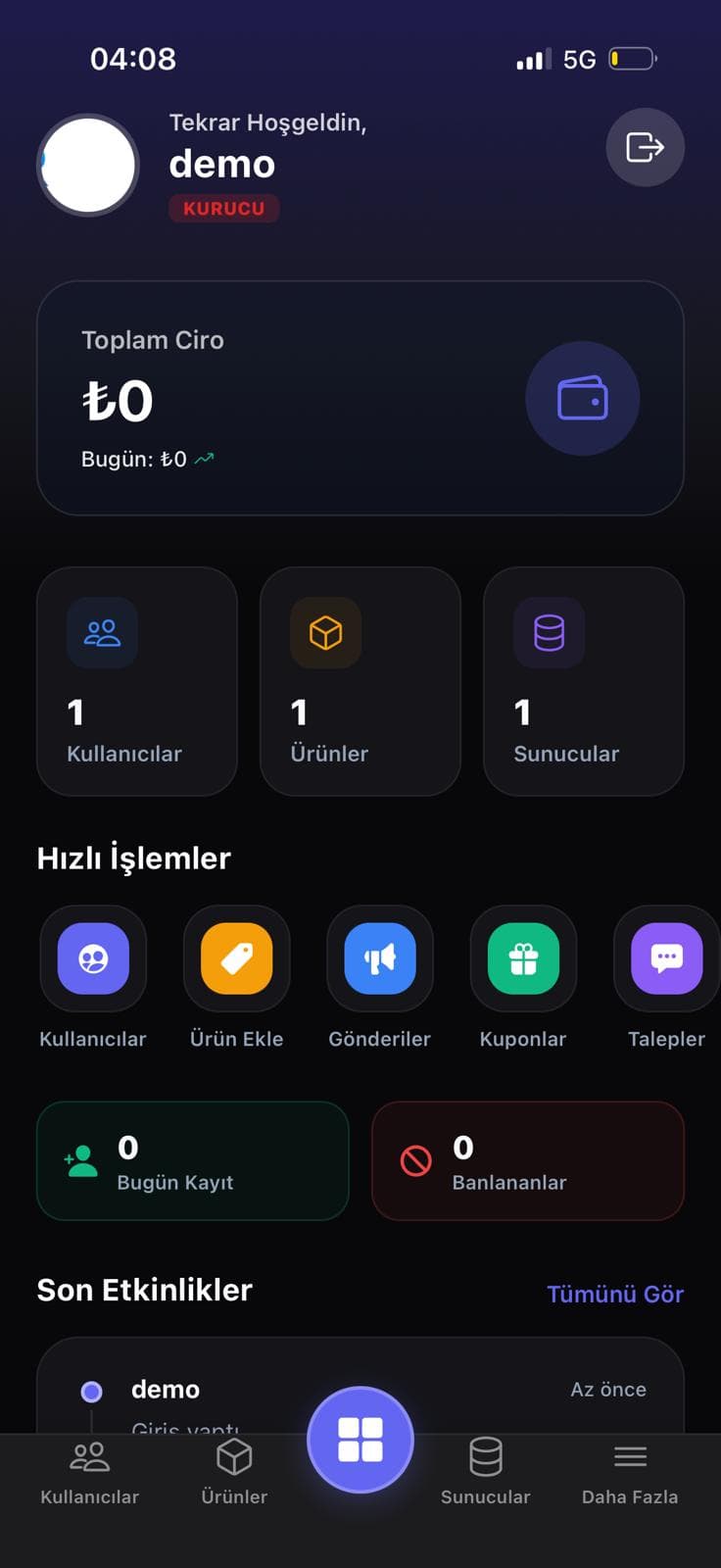This screenshot has width=721, height=1568.
Task: Tap the Tümünü Gör link
Action: [614, 1294]
